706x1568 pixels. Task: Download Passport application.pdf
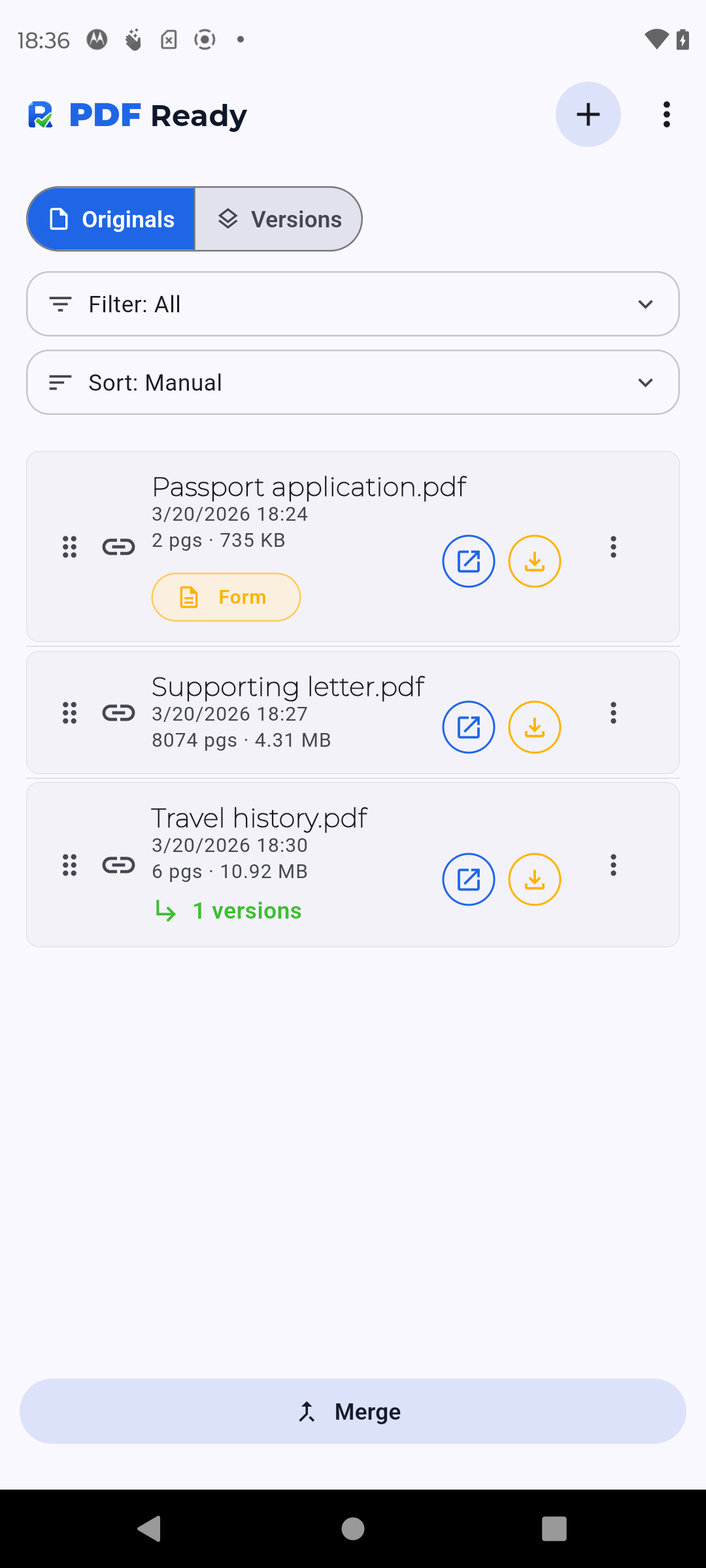(x=534, y=561)
